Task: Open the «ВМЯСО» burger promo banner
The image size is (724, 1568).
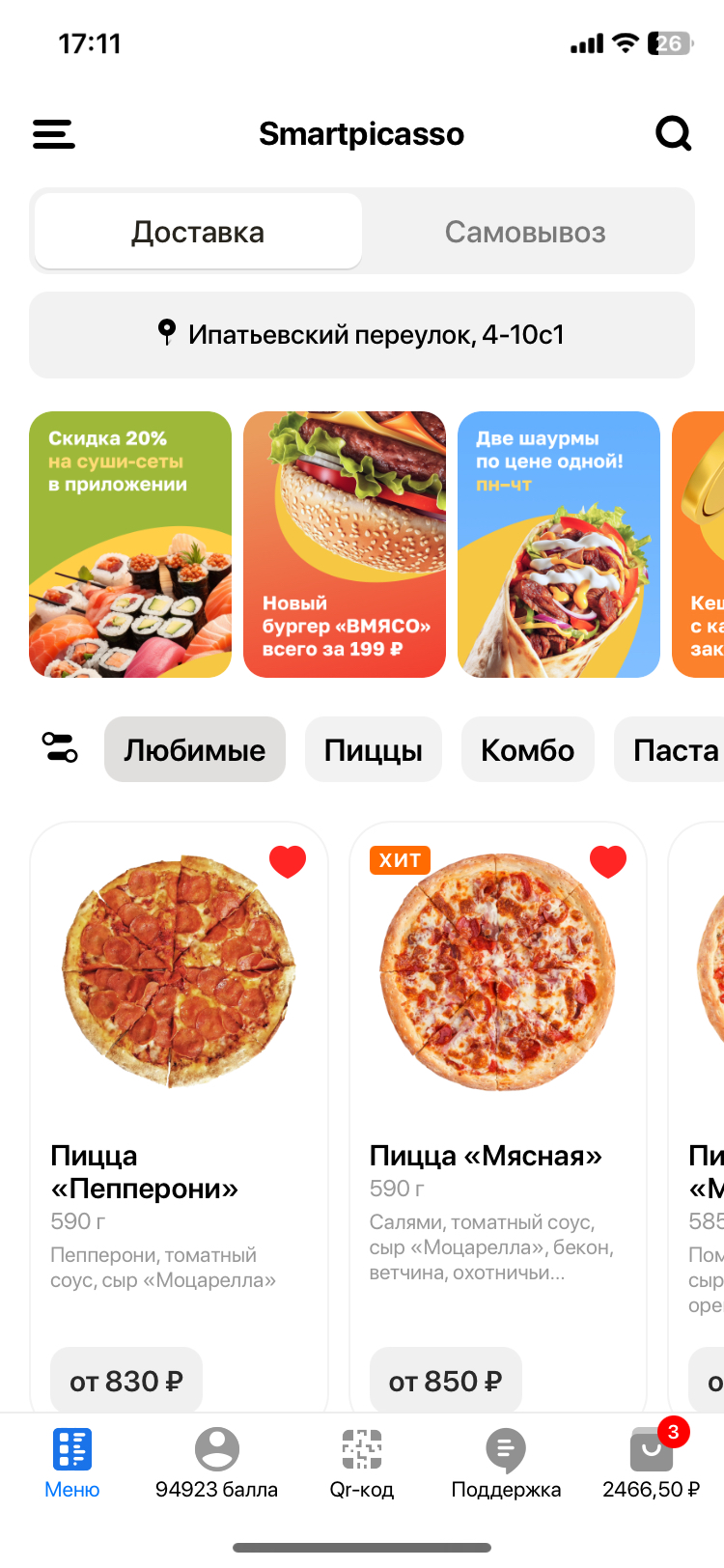Action: pos(345,545)
